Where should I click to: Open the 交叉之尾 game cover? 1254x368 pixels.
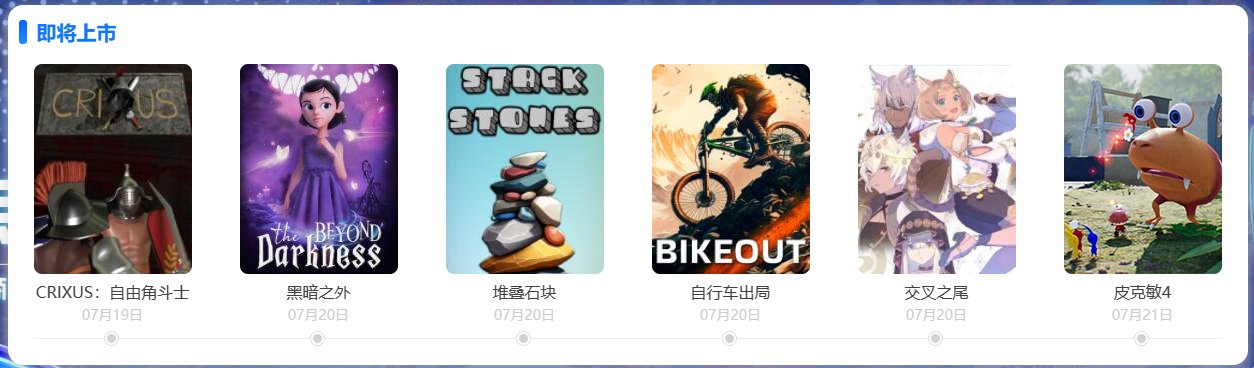pyautogui.click(x=937, y=169)
